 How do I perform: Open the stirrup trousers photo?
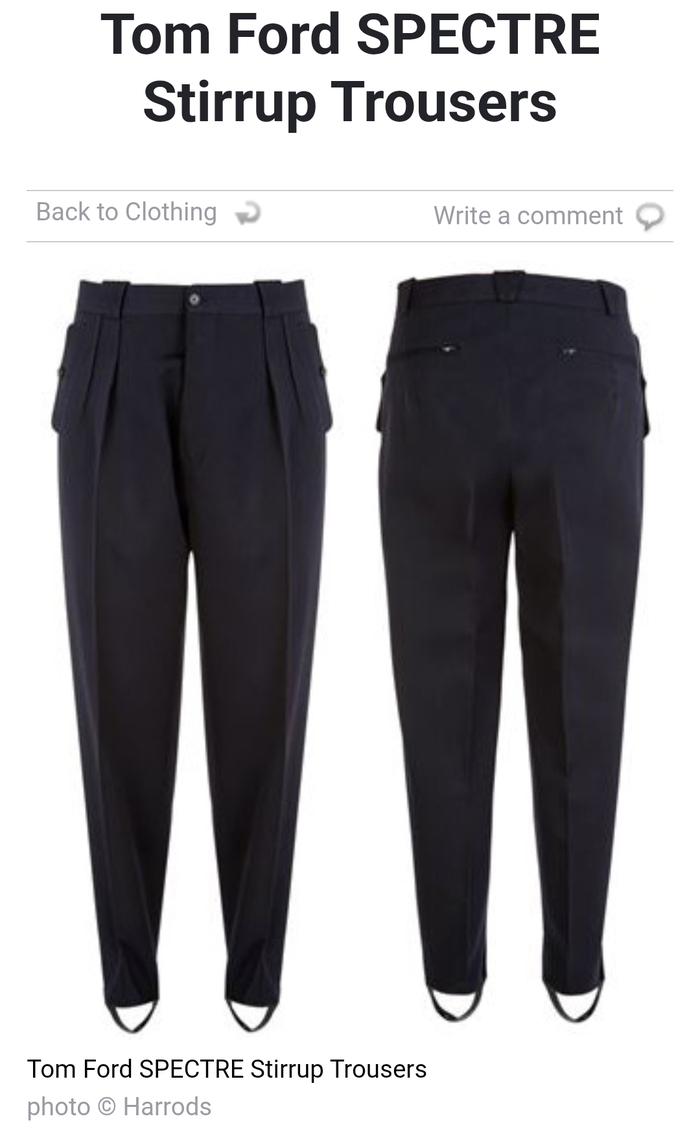[x=350, y=650]
